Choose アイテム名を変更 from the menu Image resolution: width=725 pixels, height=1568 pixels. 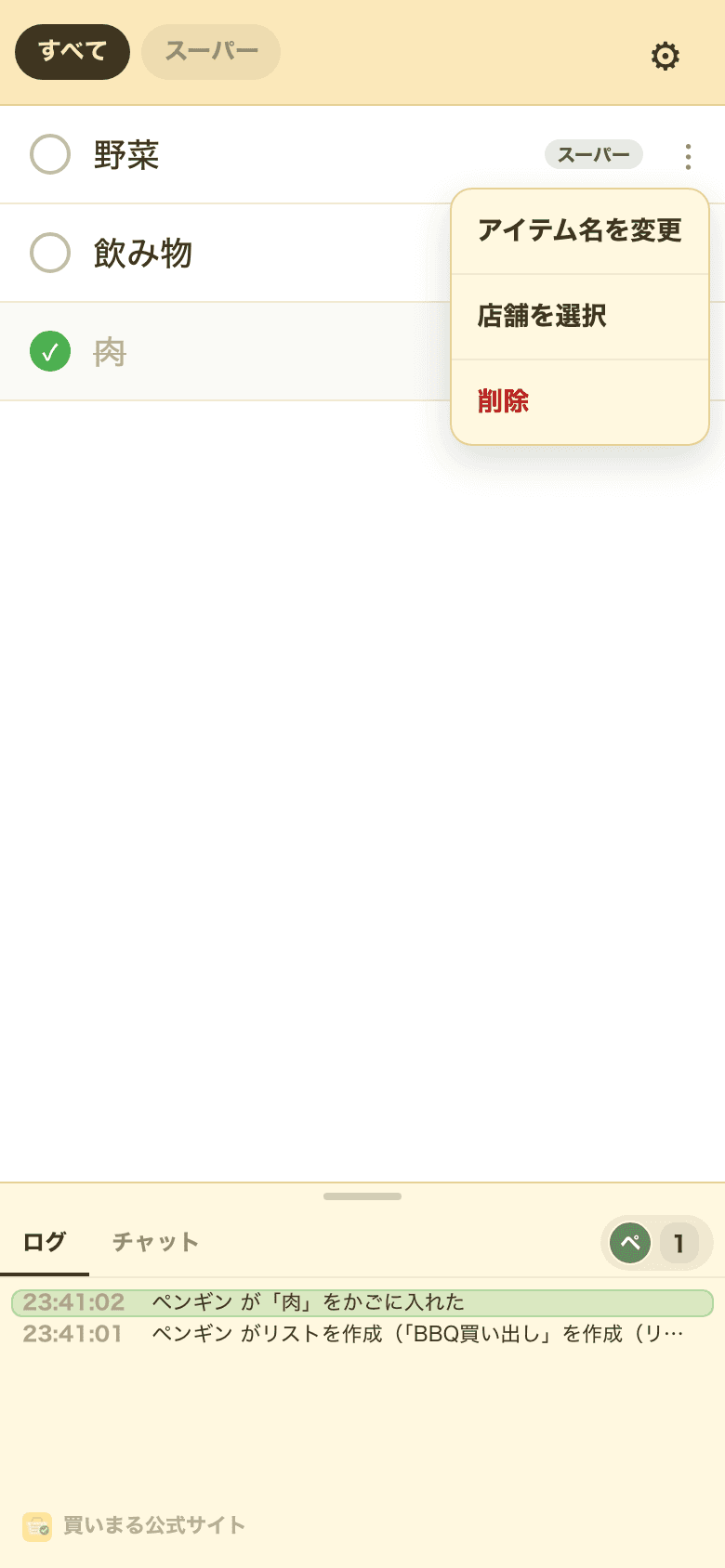580,230
